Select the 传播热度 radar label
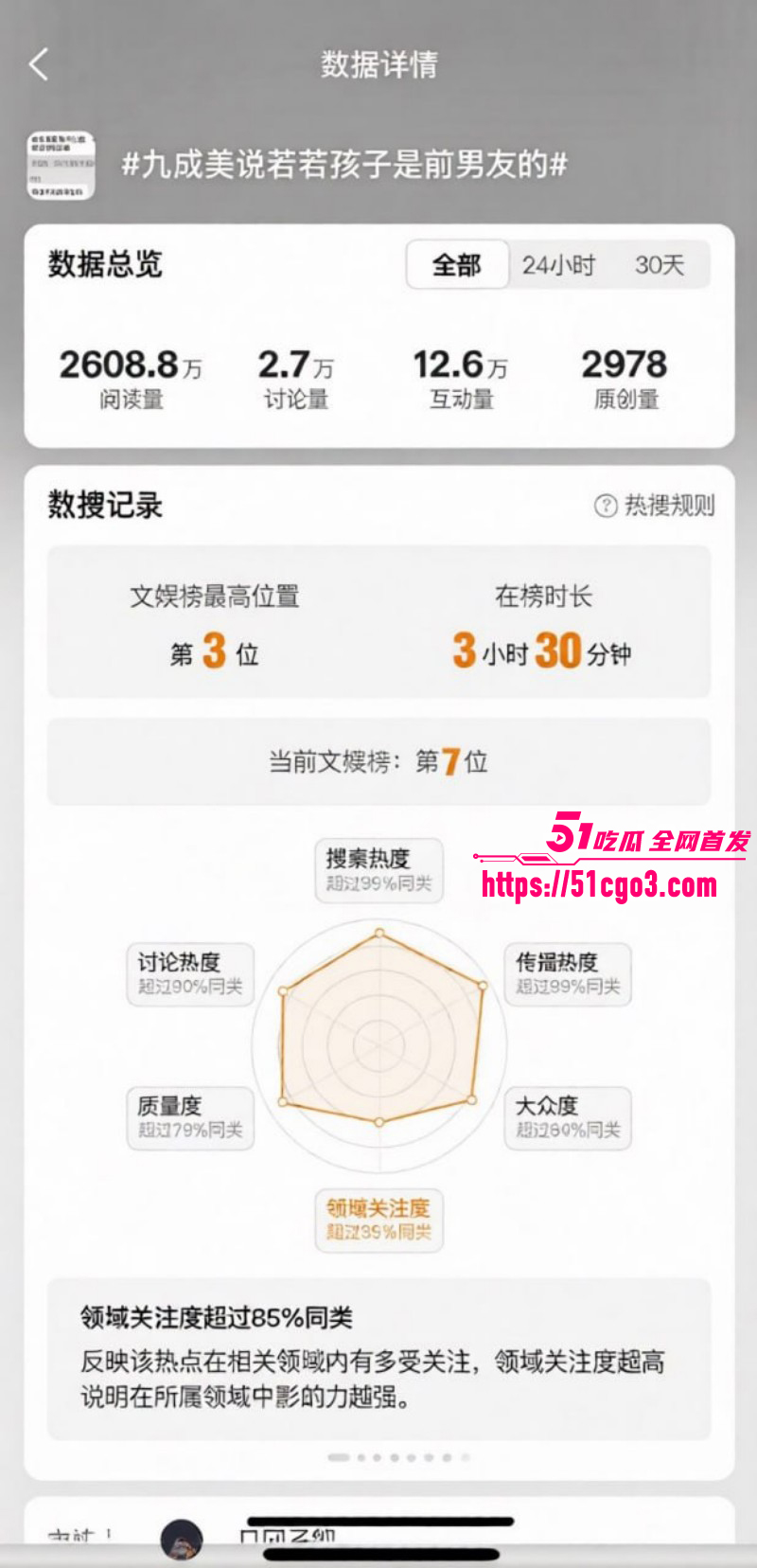 pos(568,973)
